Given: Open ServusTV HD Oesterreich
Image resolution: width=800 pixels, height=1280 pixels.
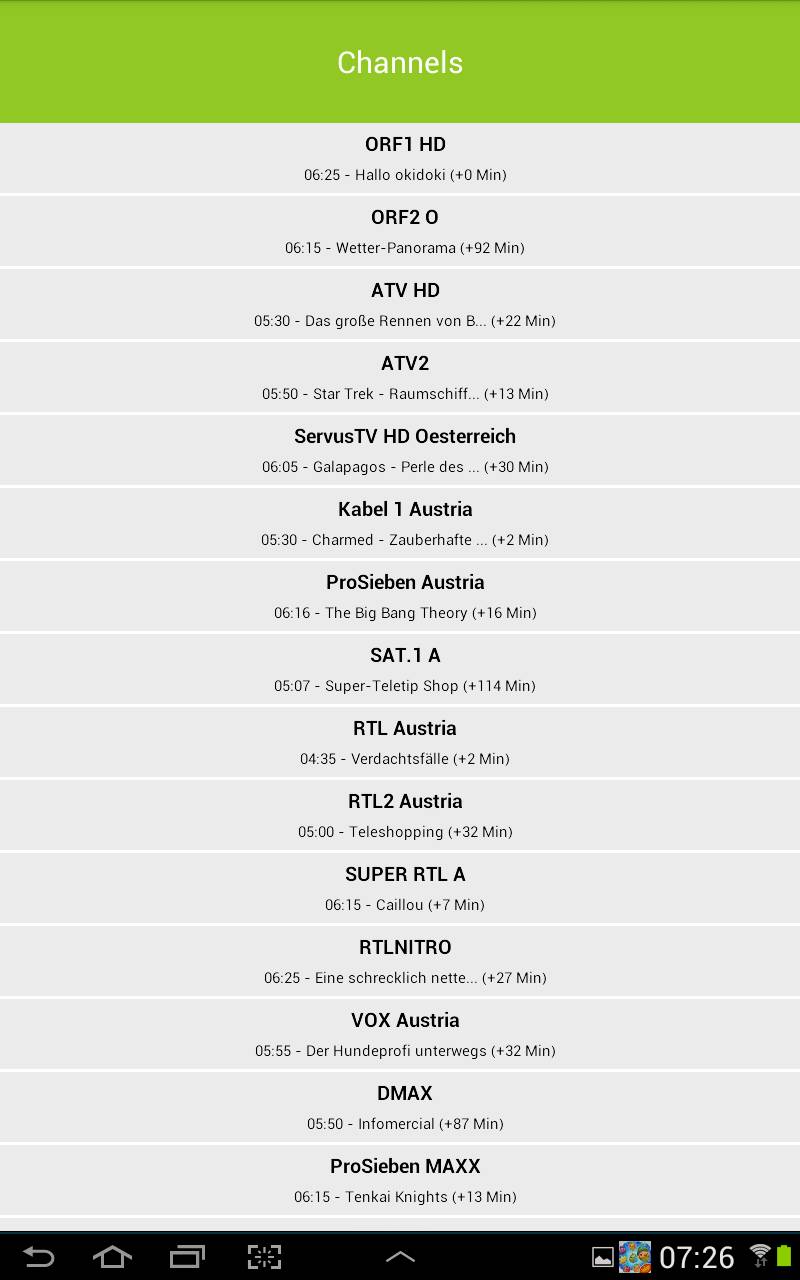Looking at the screenshot, I should [400, 451].
